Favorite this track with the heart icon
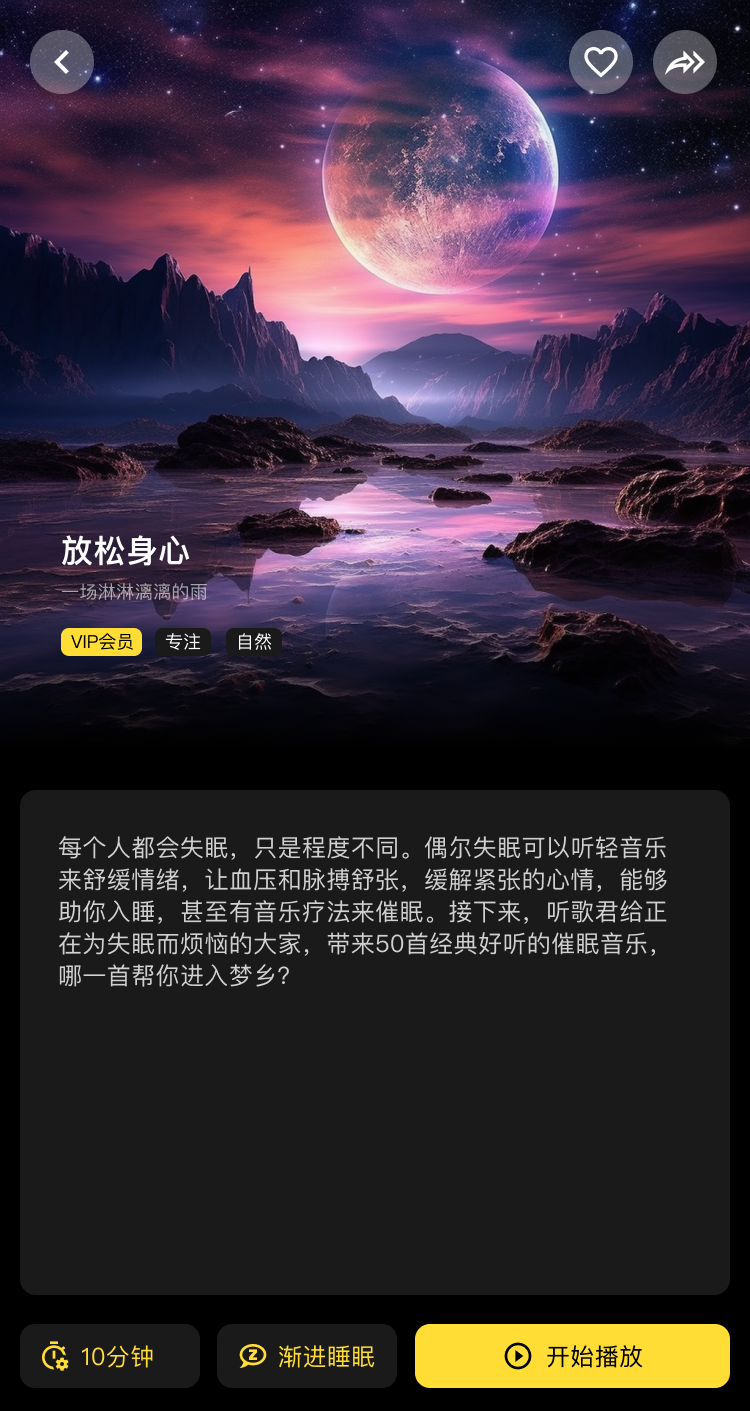The height and width of the screenshot is (1411, 750). click(x=601, y=62)
